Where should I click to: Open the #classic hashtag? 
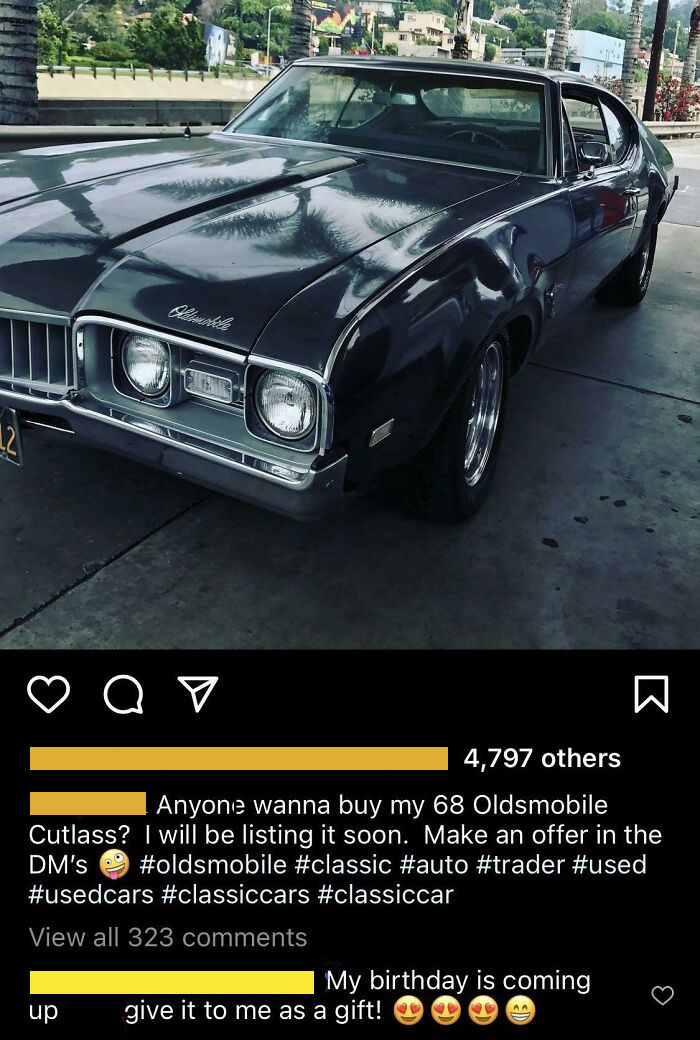coord(343,865)
